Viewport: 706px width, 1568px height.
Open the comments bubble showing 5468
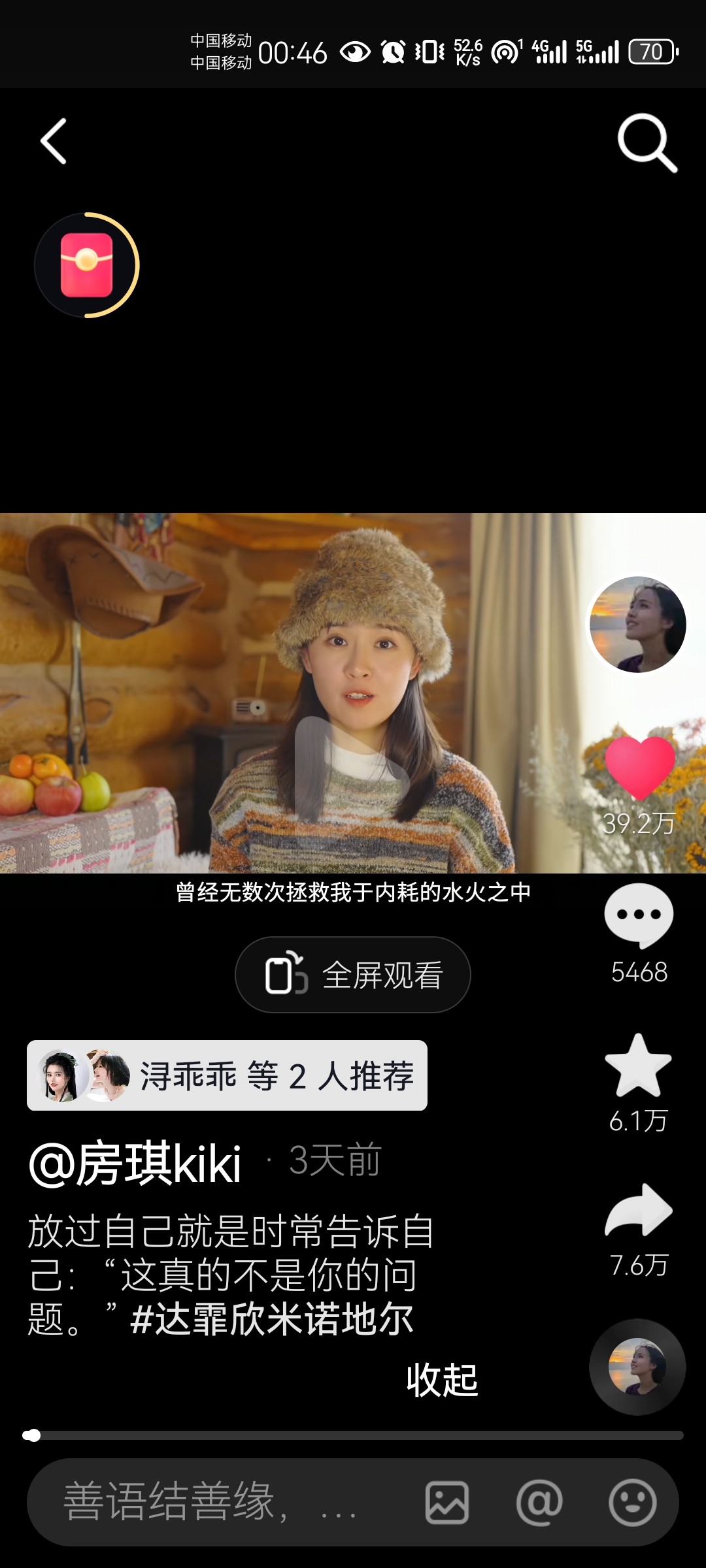639,915
